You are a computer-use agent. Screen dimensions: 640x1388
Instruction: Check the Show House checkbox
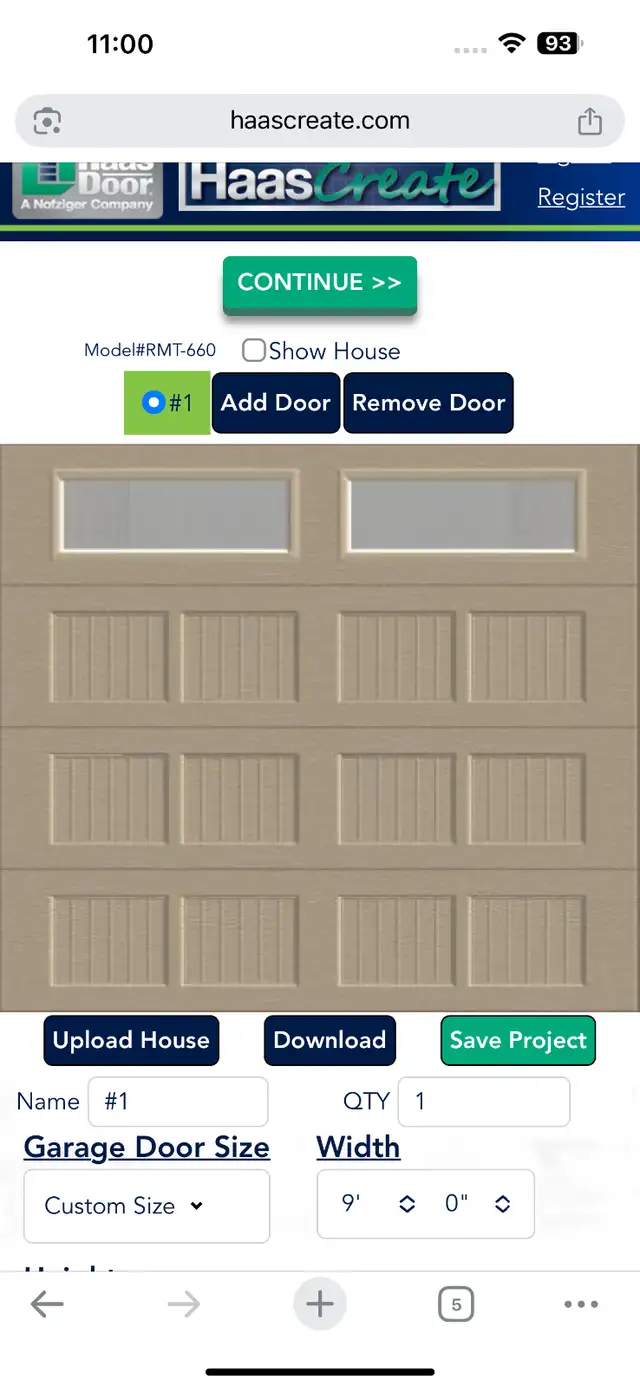click(254, 350)
